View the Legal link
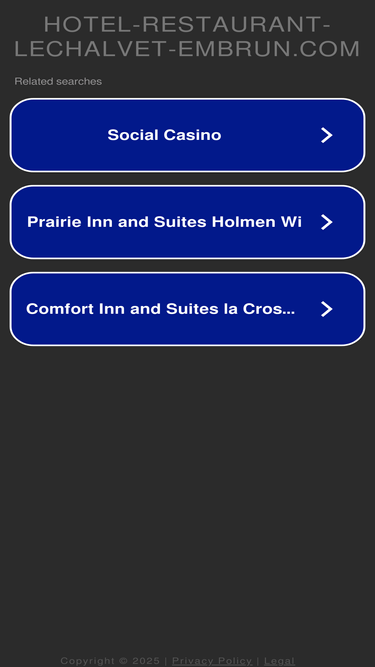 279,661
